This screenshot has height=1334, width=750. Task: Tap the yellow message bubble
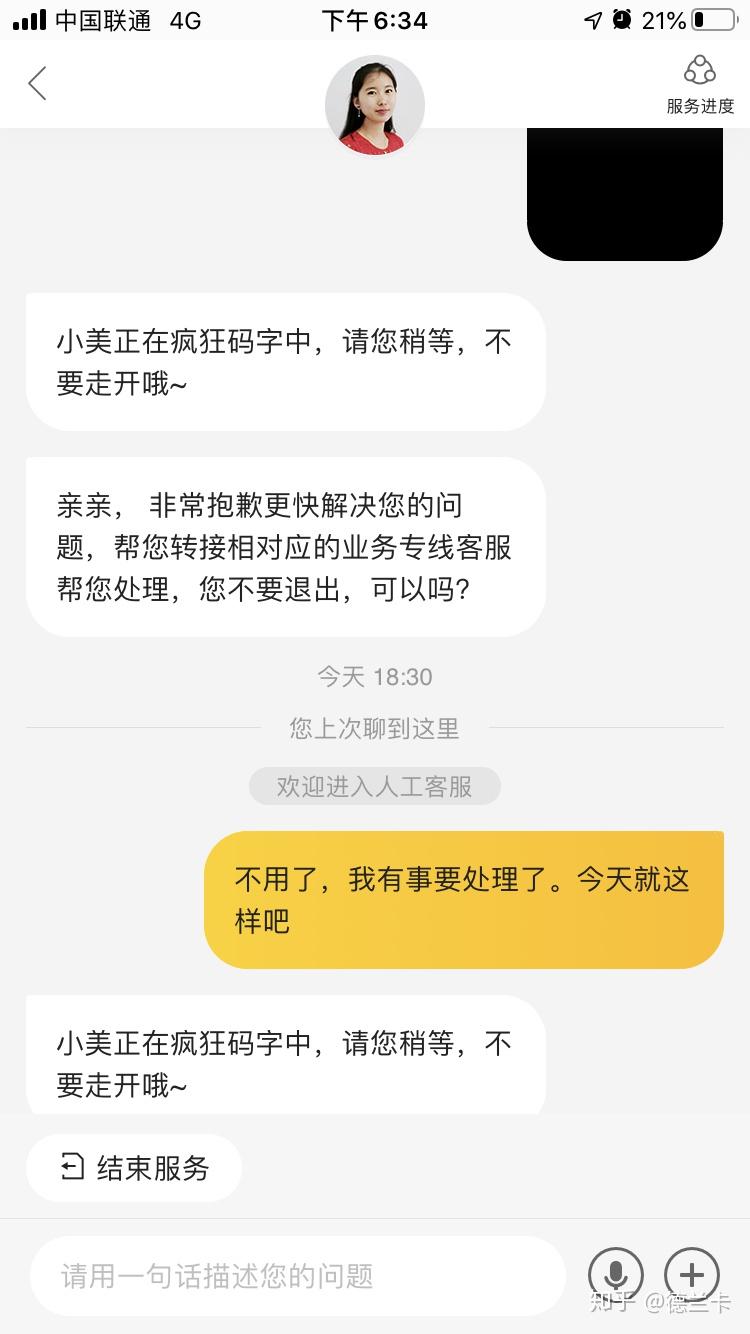(x=463, y=898)
